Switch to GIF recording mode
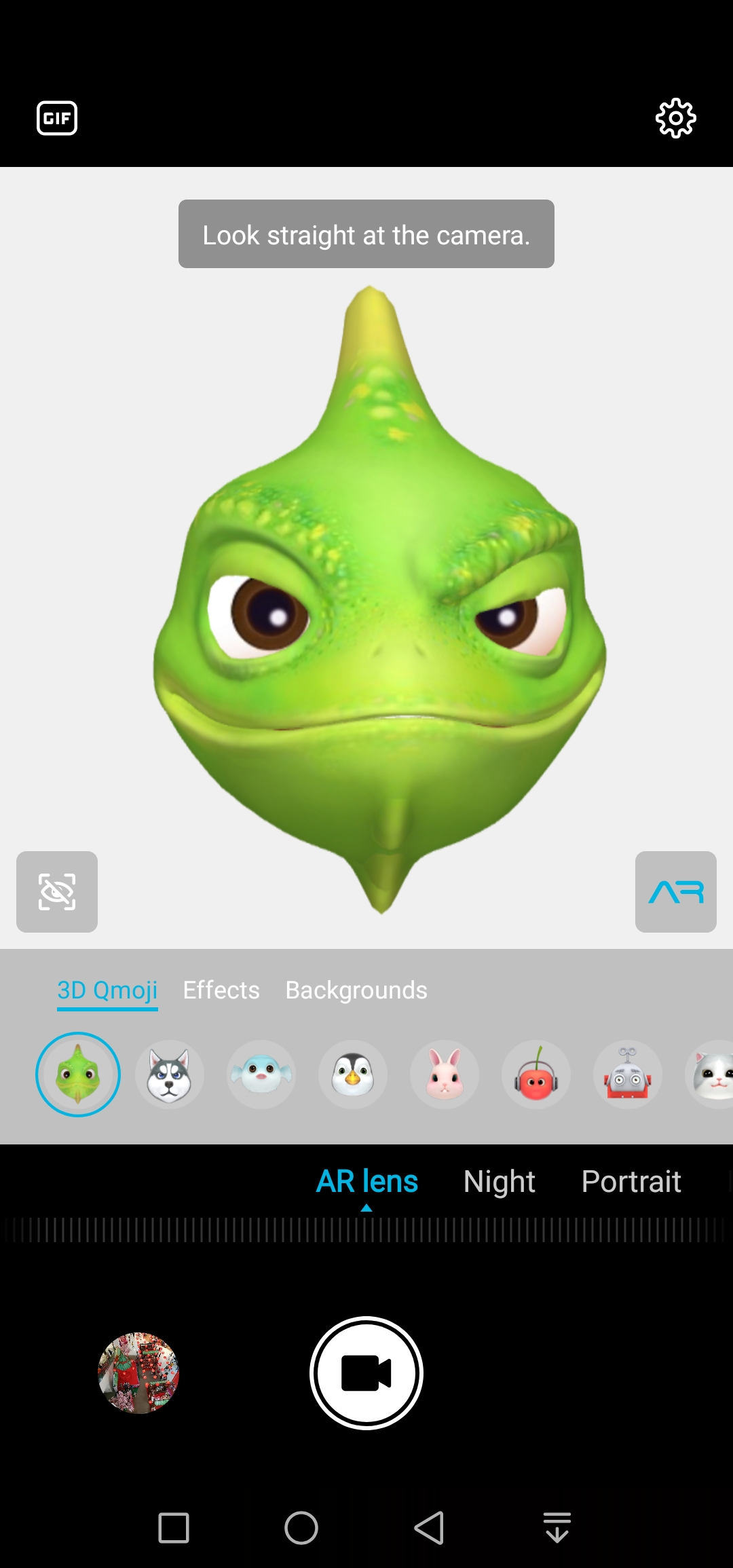This screenshot has width=733, height=1568. pyautogui.click(x=57, y=118)
